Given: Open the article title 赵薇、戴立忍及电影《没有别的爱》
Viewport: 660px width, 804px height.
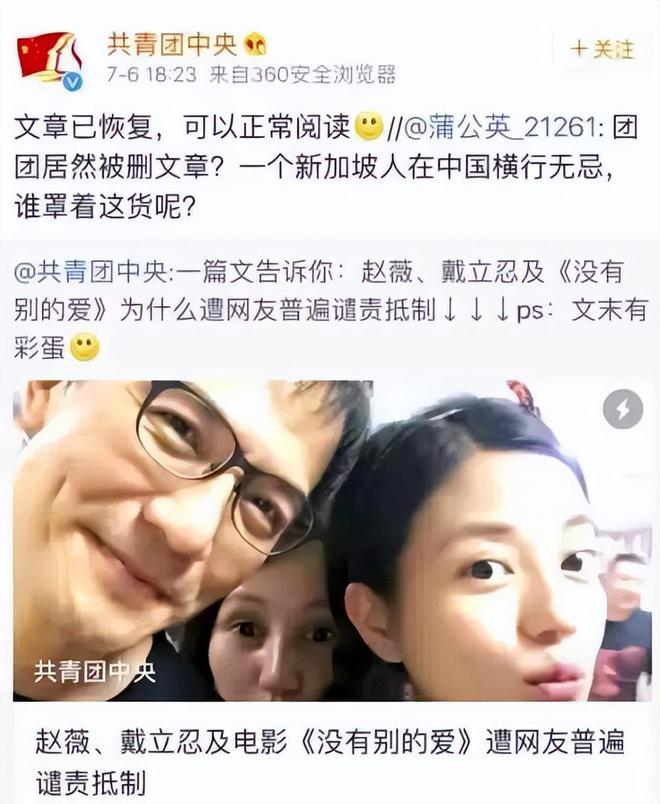Looking at the screenshot, I should 330,757.
